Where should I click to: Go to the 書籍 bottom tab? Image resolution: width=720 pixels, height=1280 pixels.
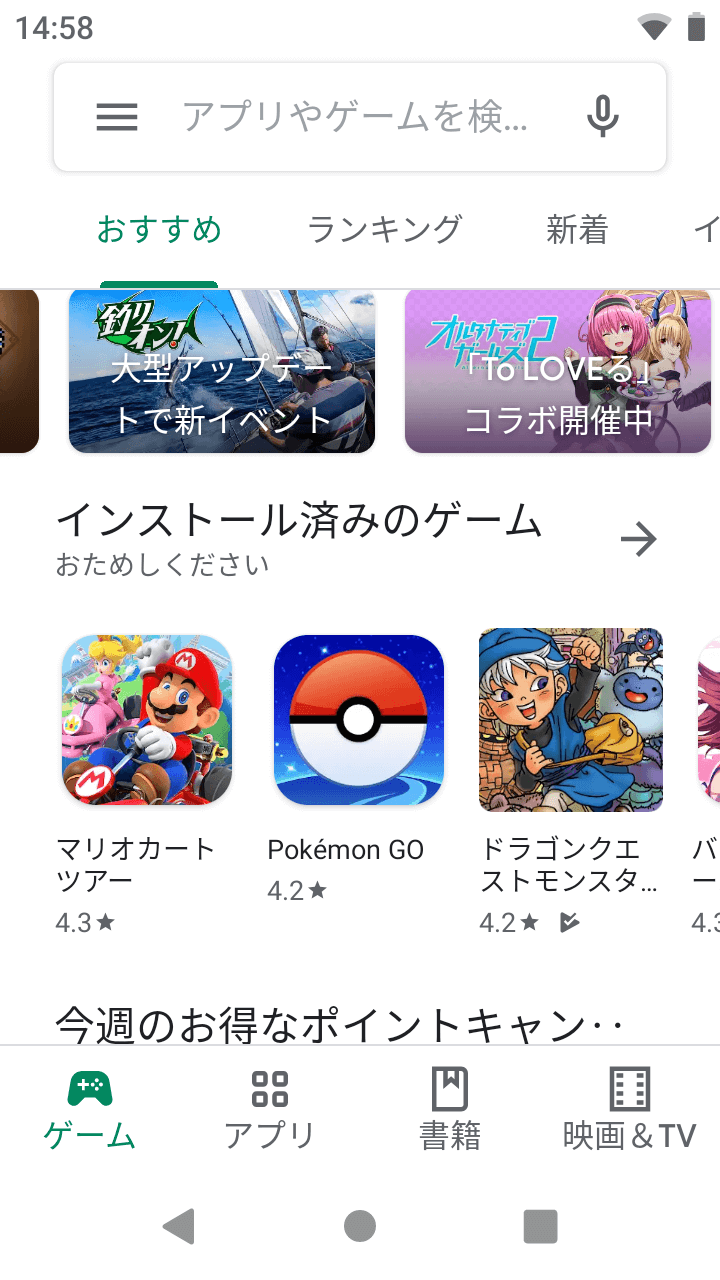[450, 1110]
